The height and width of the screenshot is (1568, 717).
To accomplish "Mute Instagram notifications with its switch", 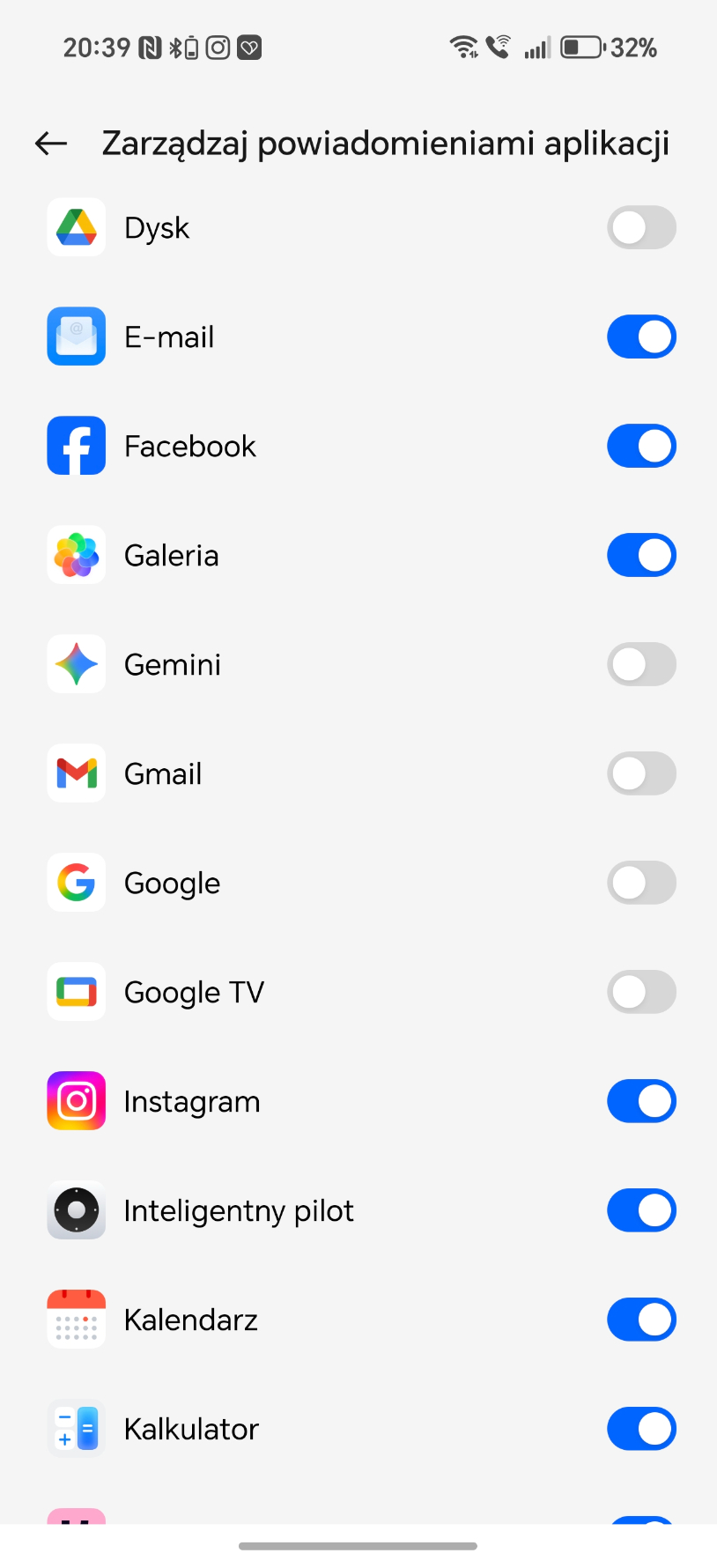I will point(640,1102).
